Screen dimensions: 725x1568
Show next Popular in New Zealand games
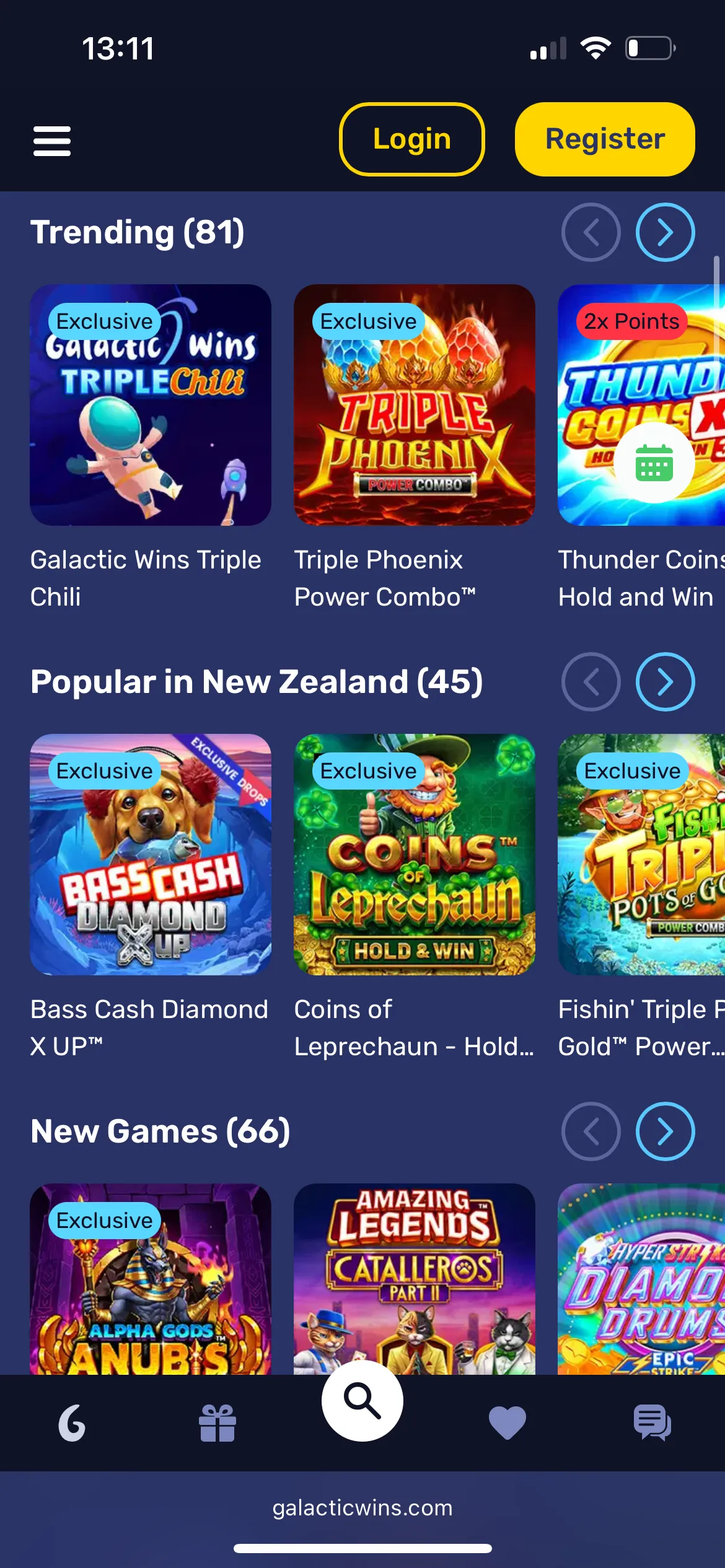pos(664,682)
